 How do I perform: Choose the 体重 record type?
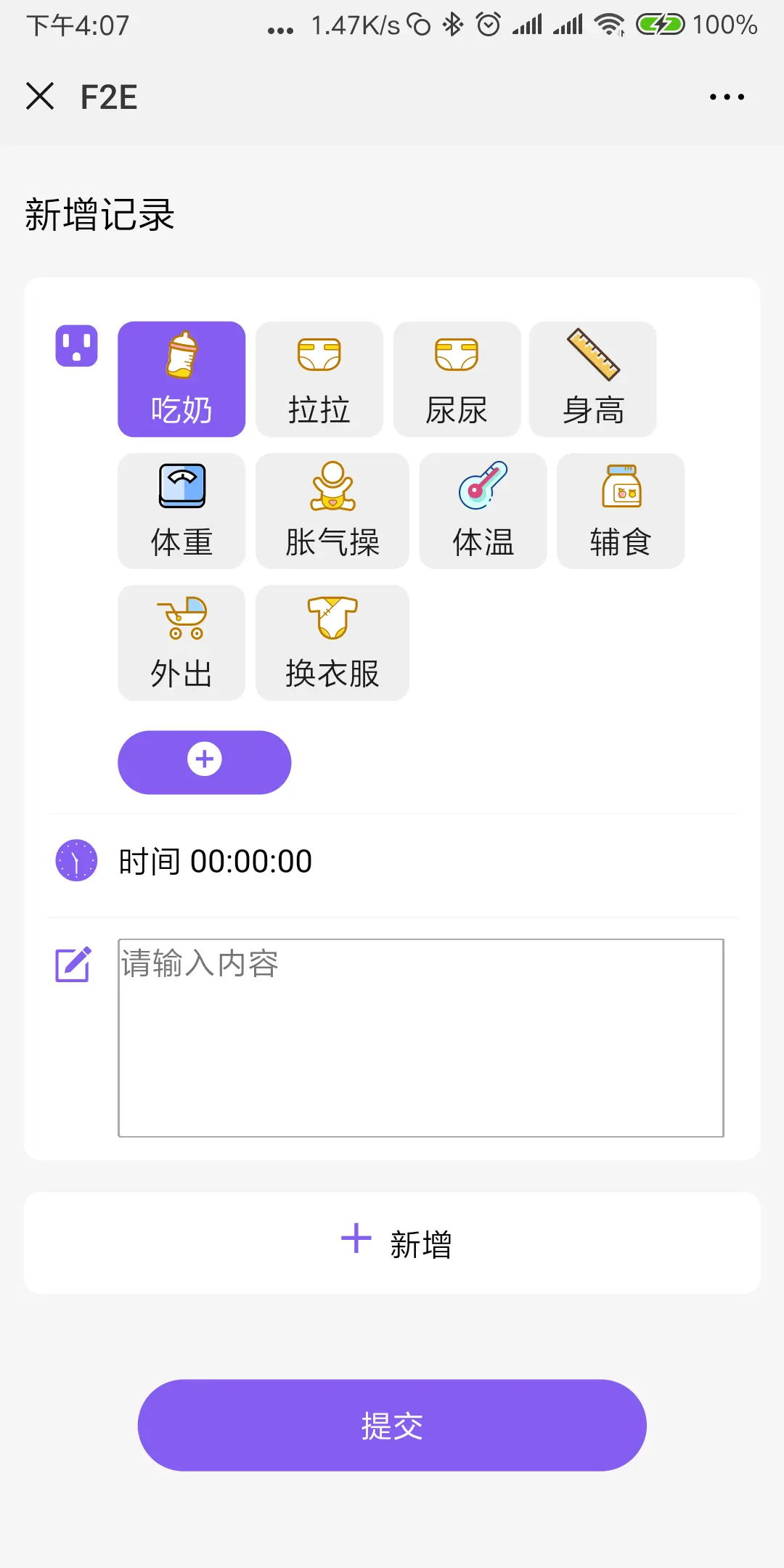(x=181, y=511)
